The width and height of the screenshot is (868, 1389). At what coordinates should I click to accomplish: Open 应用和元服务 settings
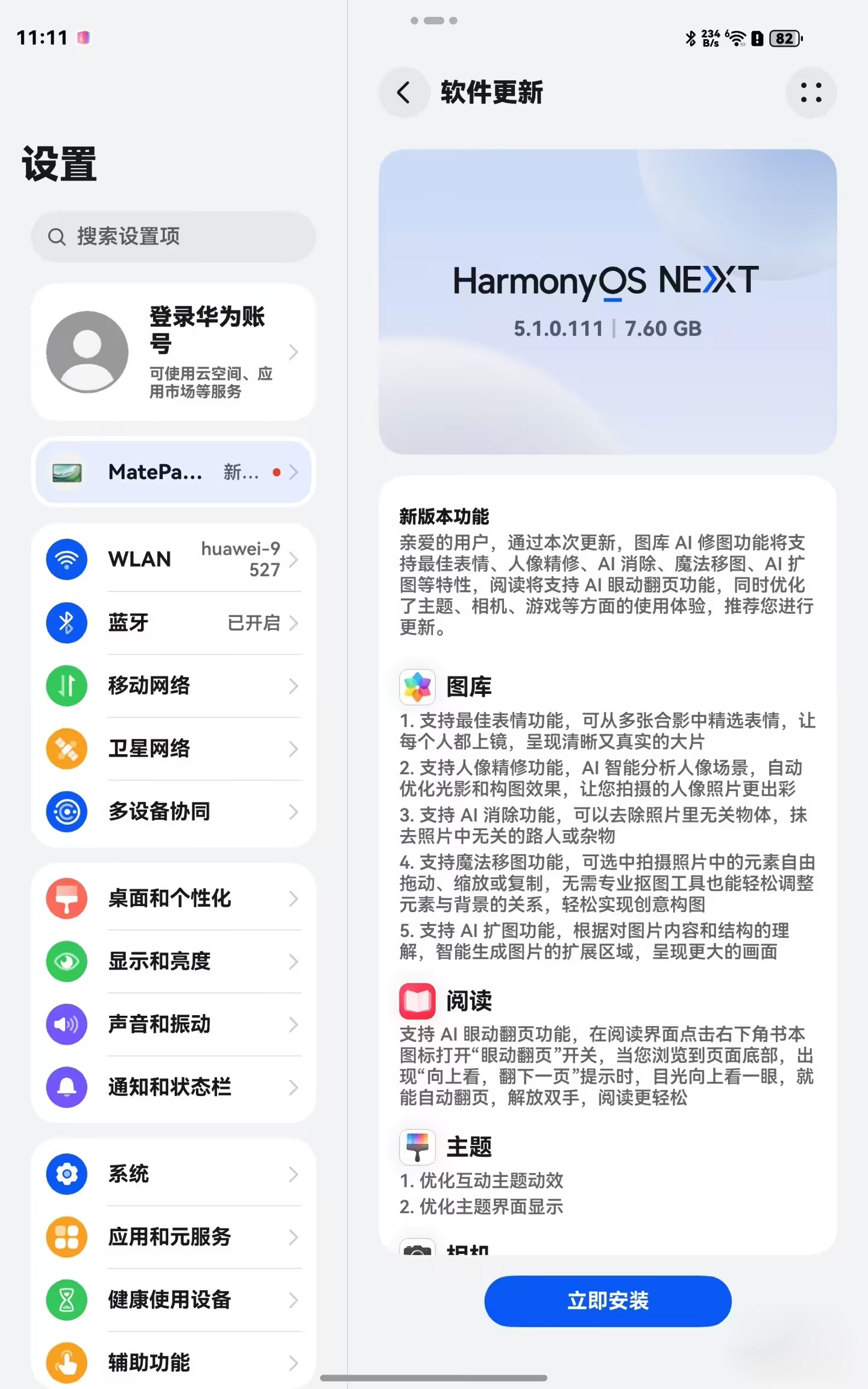(174, 1237)
